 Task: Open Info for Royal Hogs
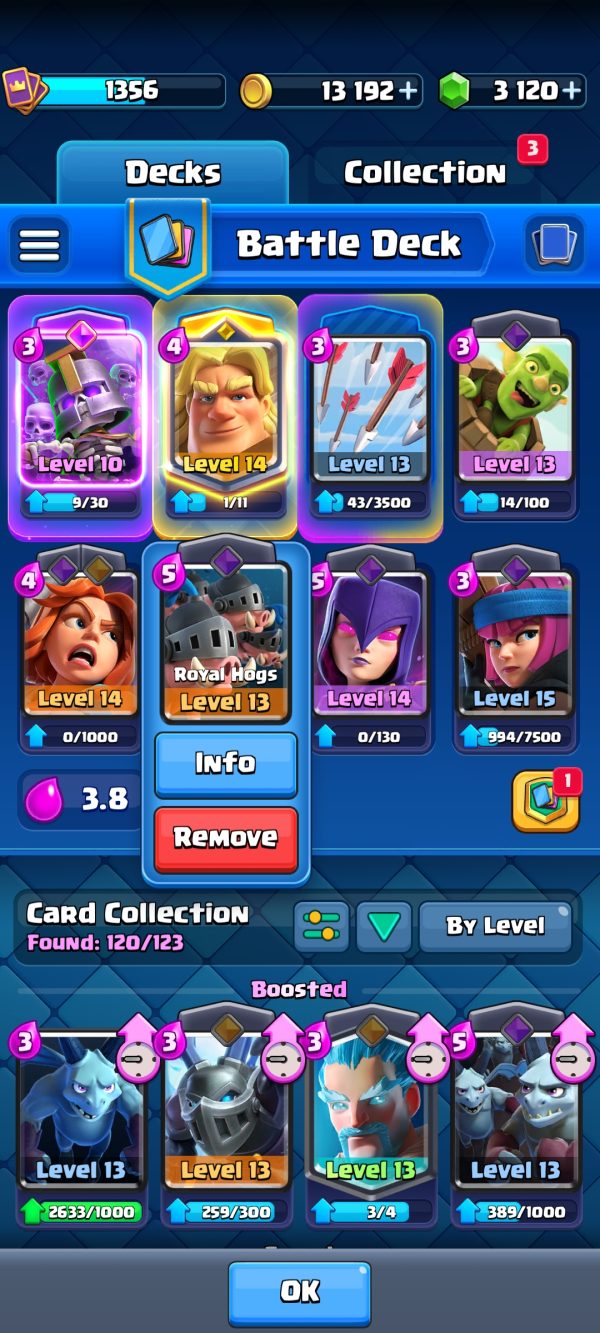tap(226, 764)
